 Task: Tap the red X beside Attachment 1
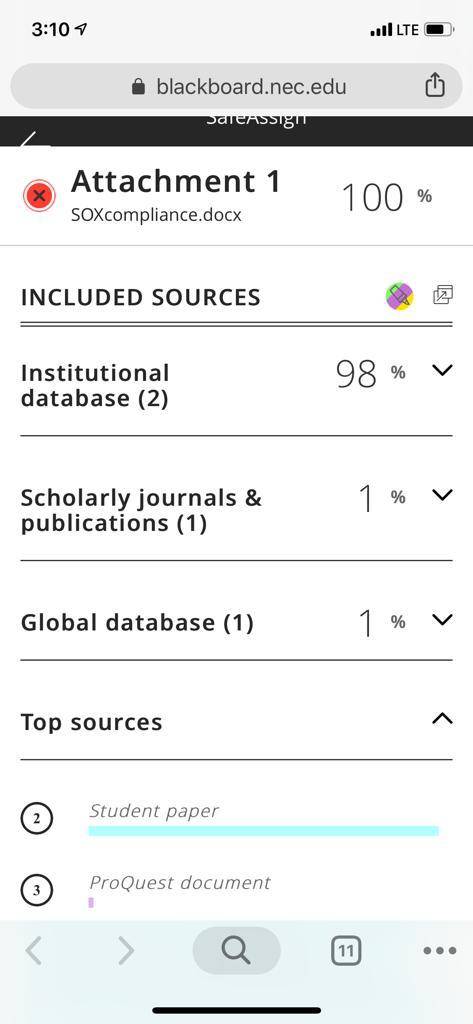pos(39,195)
